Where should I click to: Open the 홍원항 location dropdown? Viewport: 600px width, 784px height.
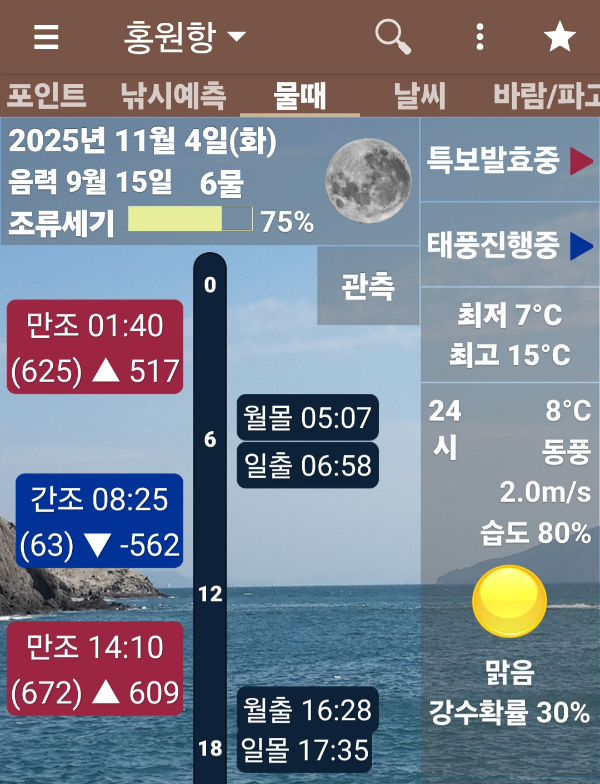click(x=184, y=38)
